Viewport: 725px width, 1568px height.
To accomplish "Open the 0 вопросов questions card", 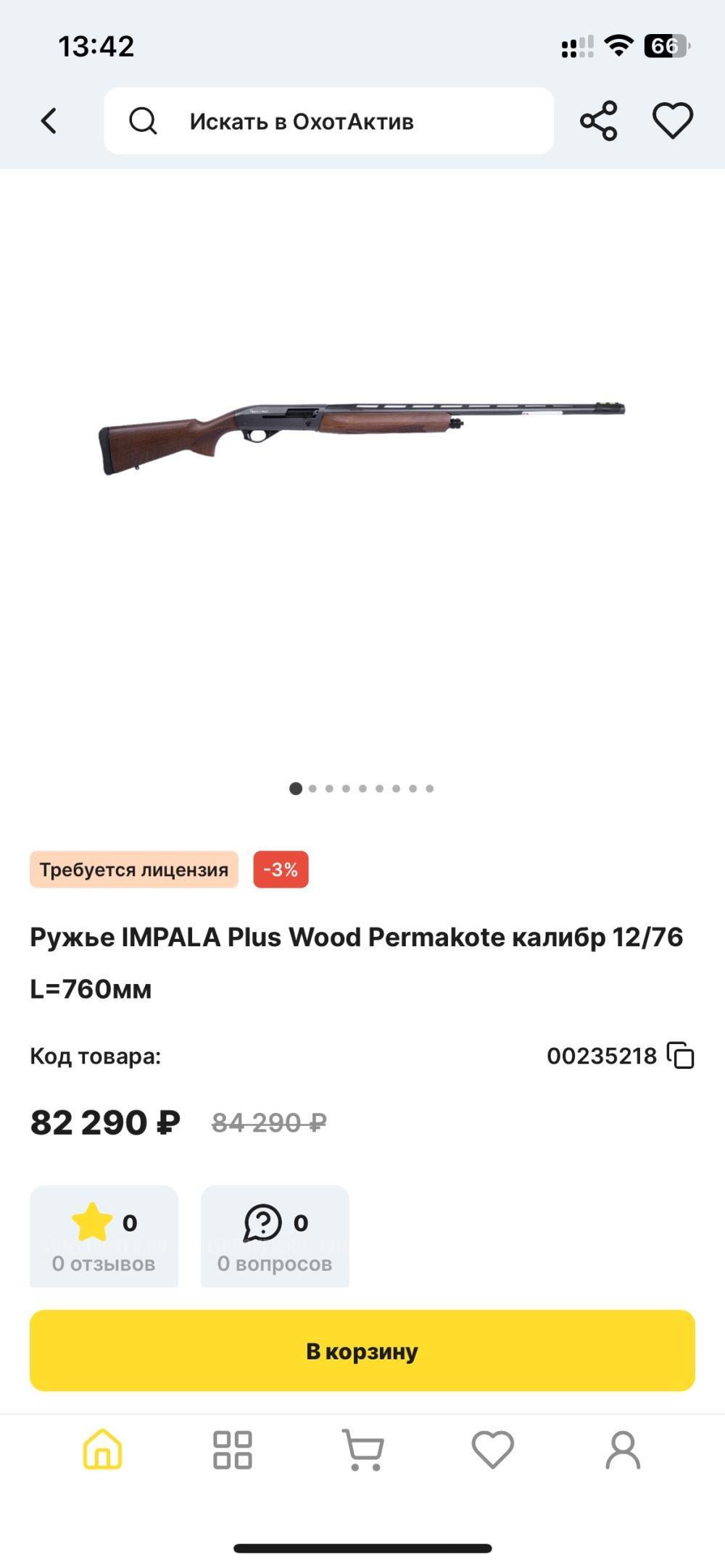I will tap(275, 1238).
